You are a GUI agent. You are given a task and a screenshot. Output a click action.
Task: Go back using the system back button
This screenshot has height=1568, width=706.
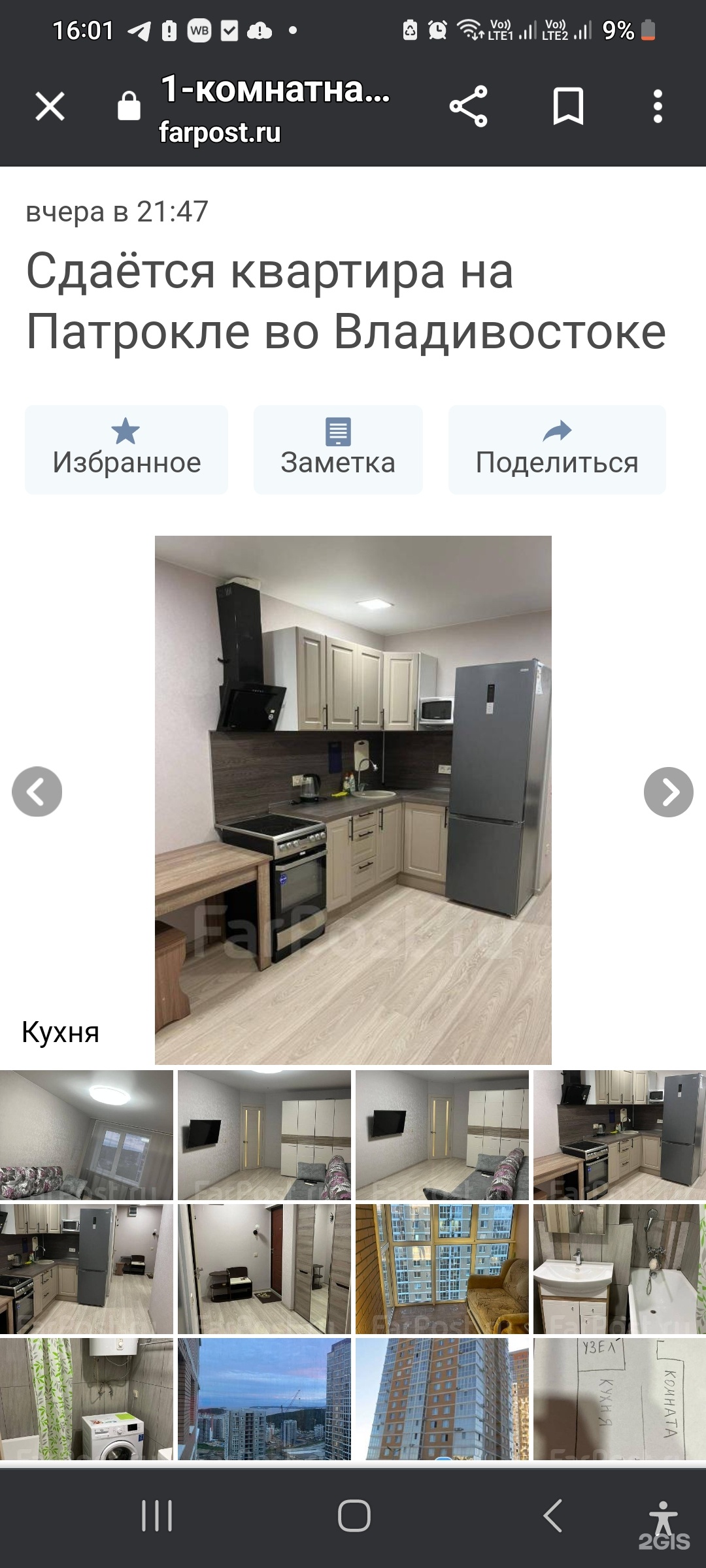pos(553,1516)
